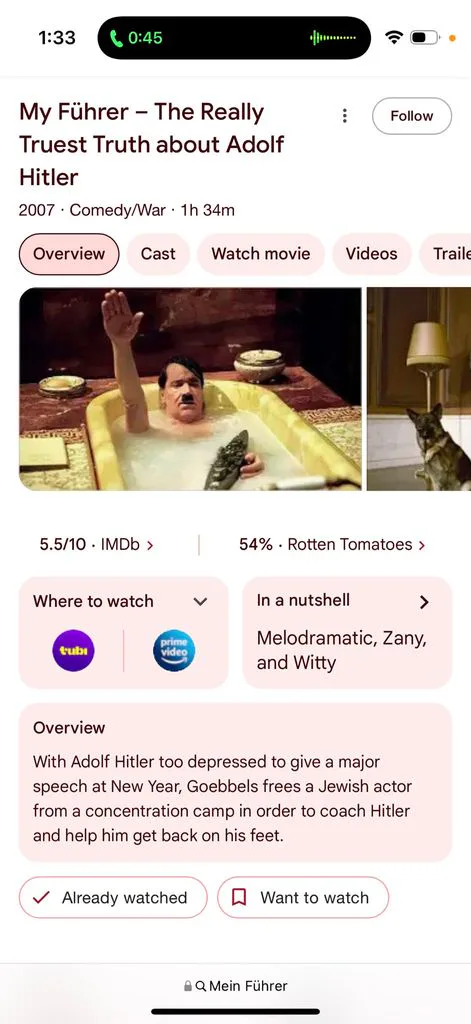471x1024 pixels.
Task: Open the IMDb 5.5/10 rating link
Action: (97, 545)
